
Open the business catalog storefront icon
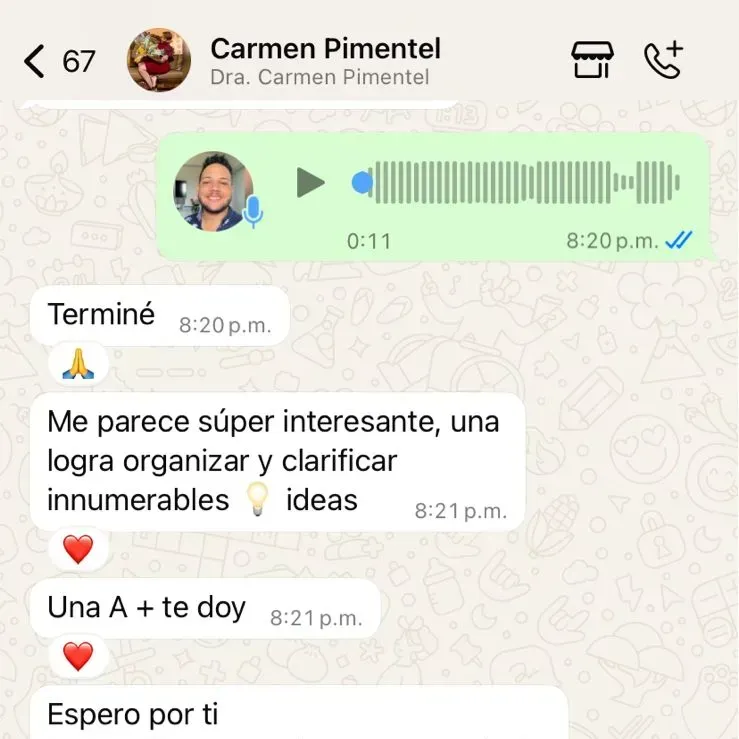(x=592, y=61)
